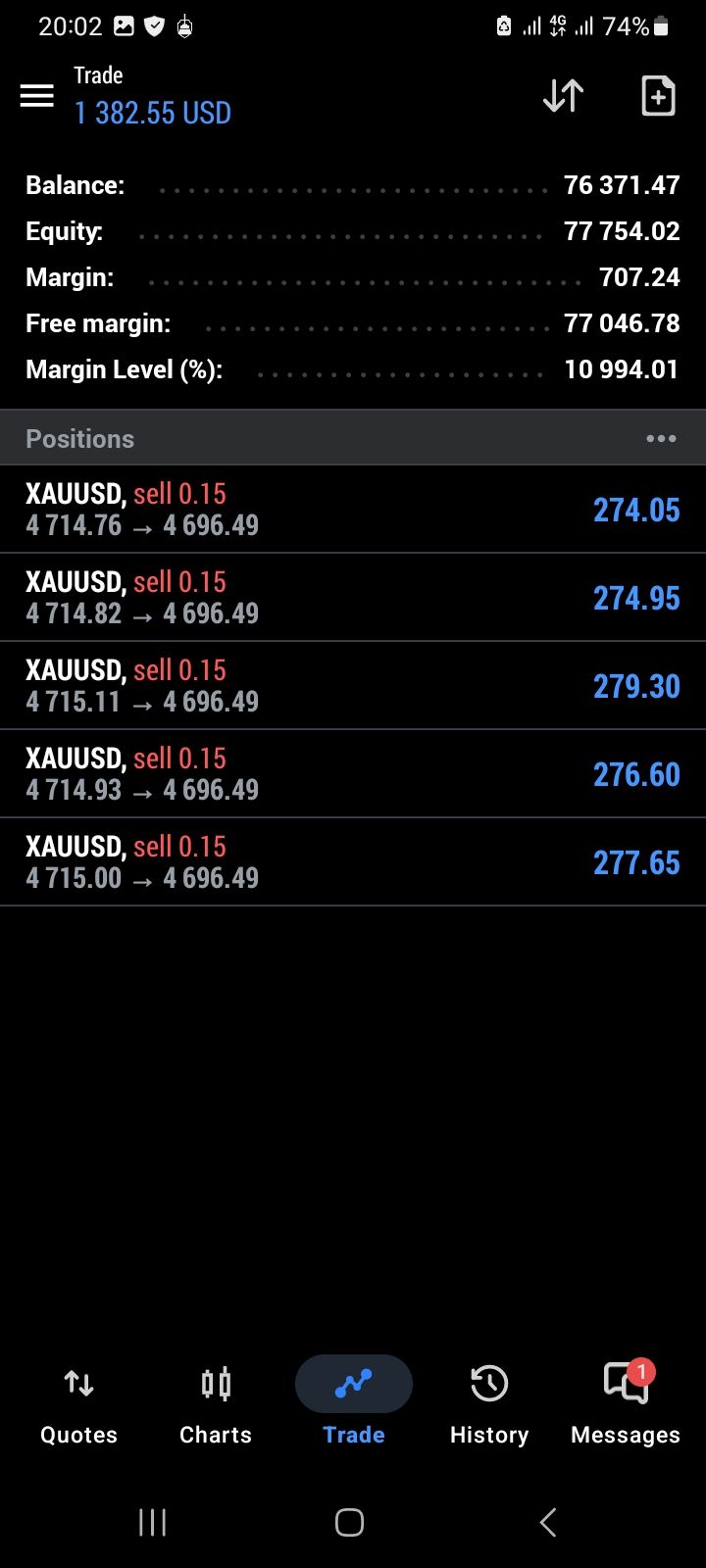Viewport: 706px width, 1568px height.
Task: Create a new order
Action: (x=658, y=95)
